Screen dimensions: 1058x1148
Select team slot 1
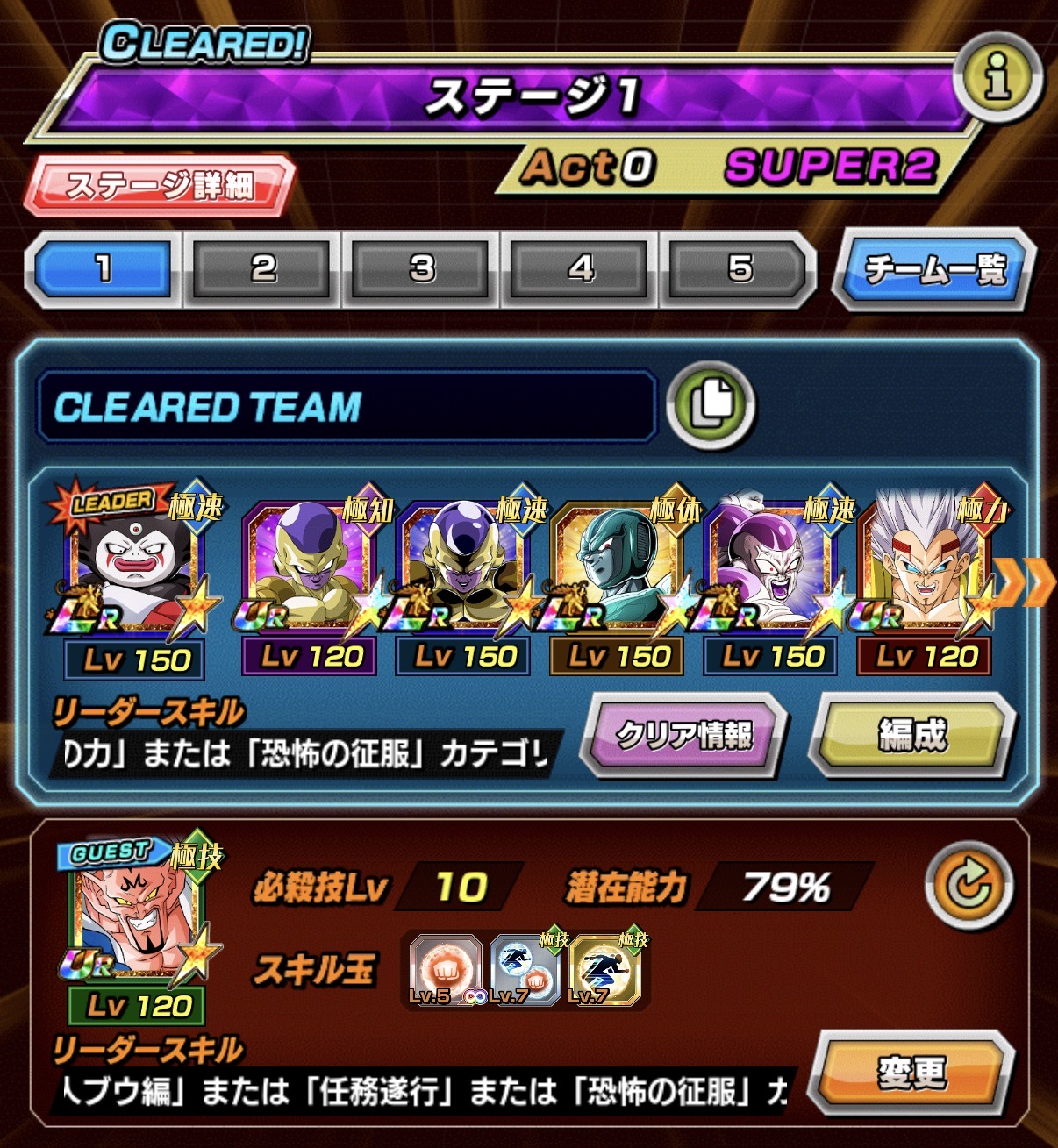103,268
